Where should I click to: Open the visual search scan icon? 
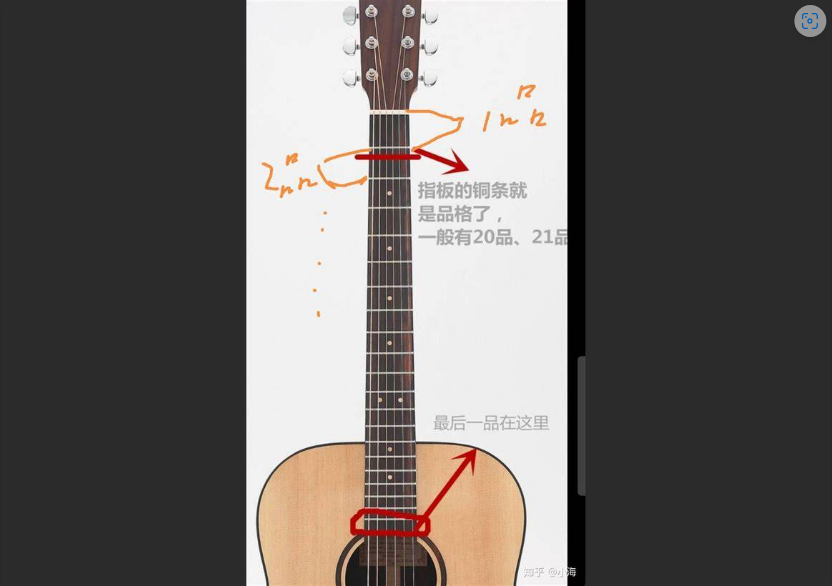[810, 21]
